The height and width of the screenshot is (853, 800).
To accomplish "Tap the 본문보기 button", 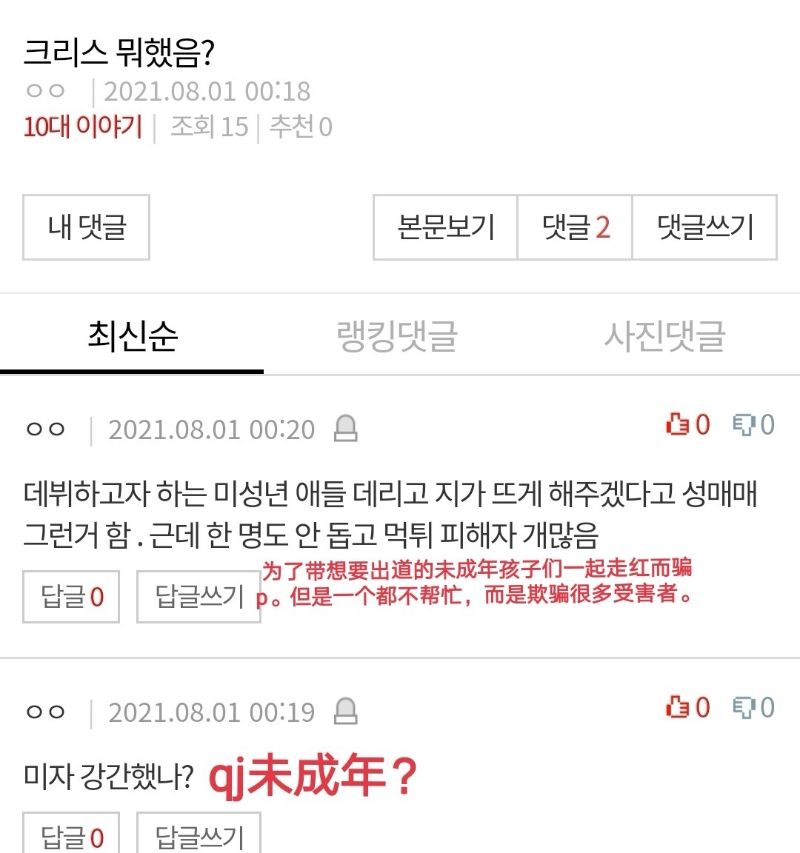I will (446, 227).
